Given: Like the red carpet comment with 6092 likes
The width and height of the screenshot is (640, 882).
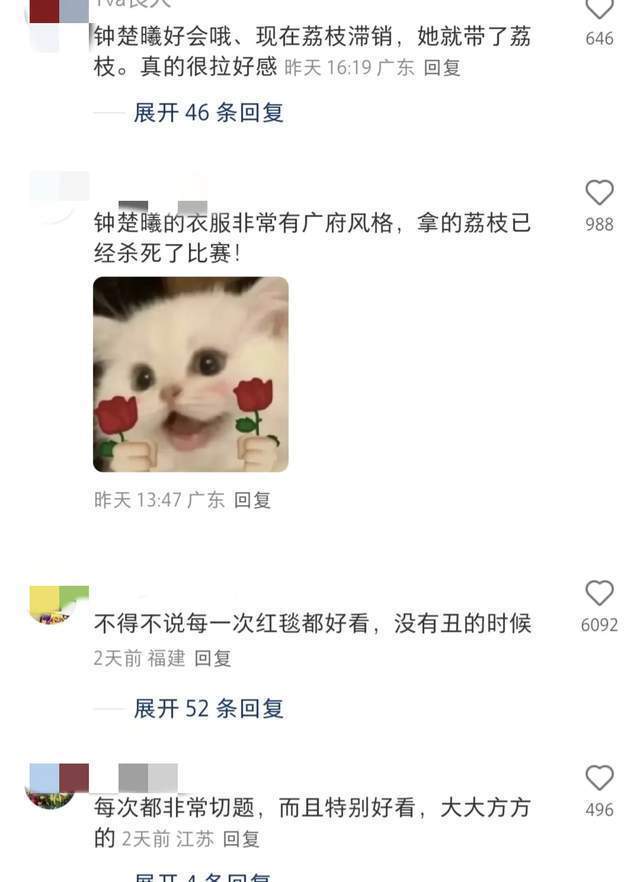Looking at the screenshot, I should (x=599, y=593).
